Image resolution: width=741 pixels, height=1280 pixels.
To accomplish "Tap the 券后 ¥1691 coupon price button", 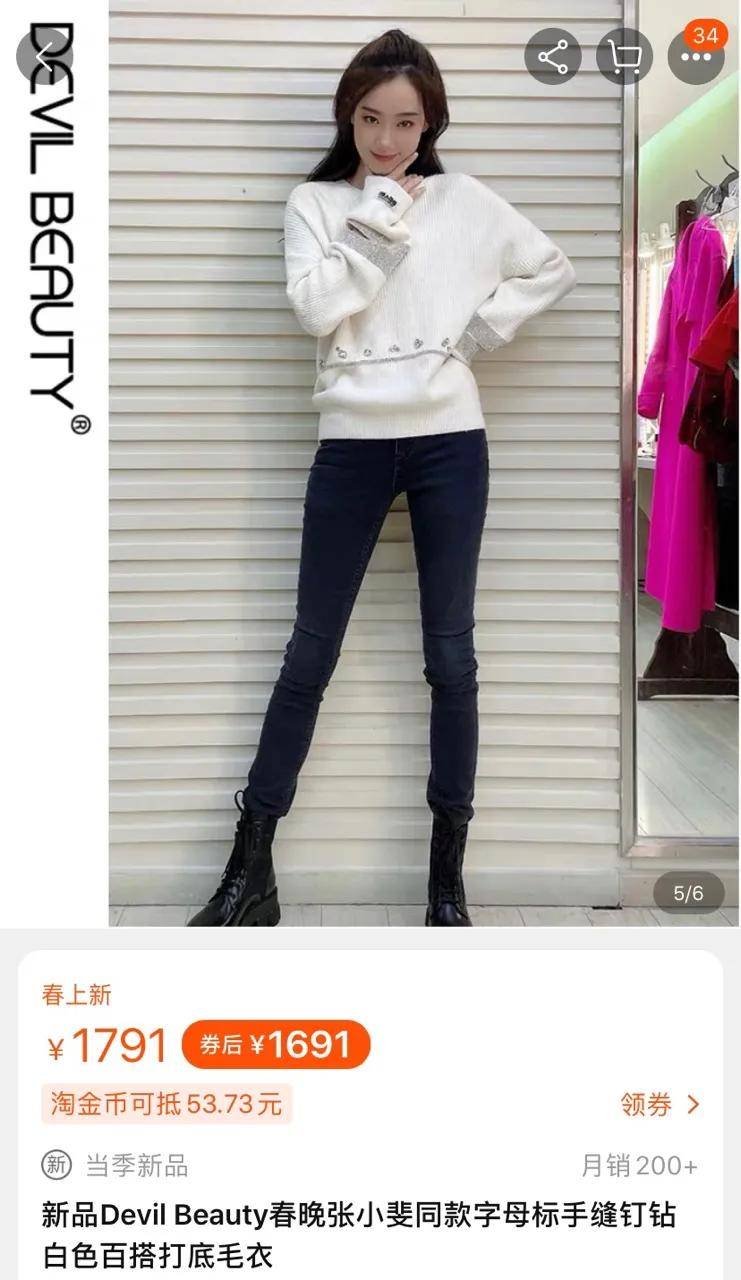I will [x=276, y=1045].
